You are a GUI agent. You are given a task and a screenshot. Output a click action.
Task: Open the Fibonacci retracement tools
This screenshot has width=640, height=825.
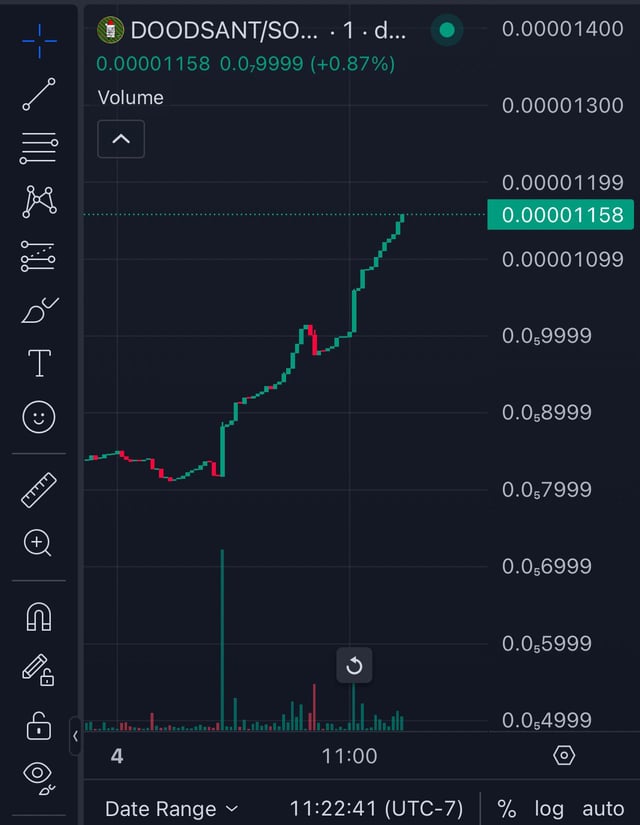tap(39, 148)
